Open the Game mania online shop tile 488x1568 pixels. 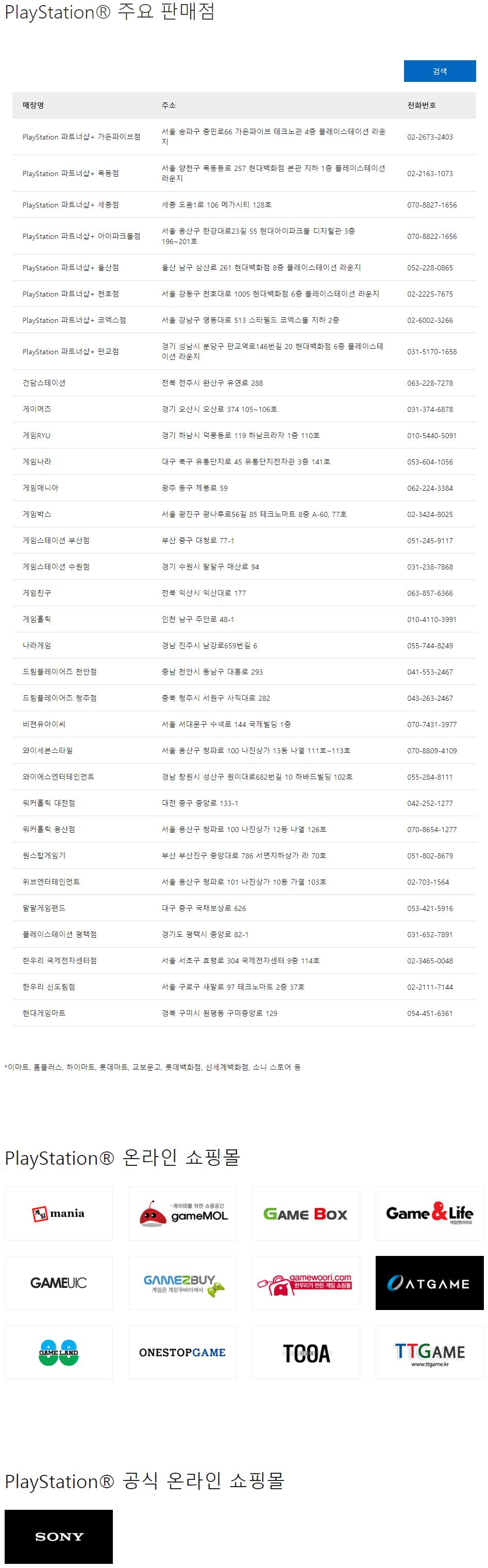[58, 1213]
